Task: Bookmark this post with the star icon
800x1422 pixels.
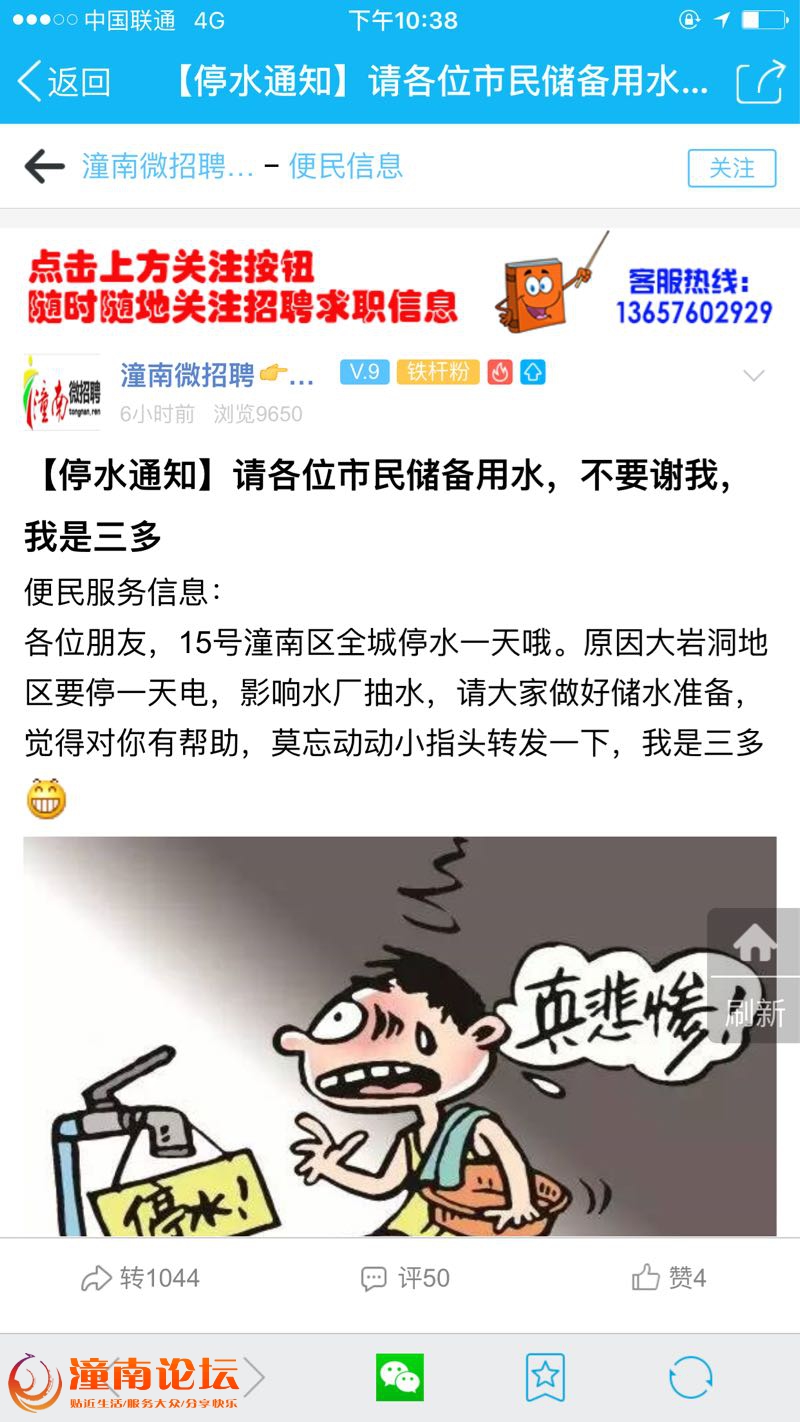Action: (545, 1377)
